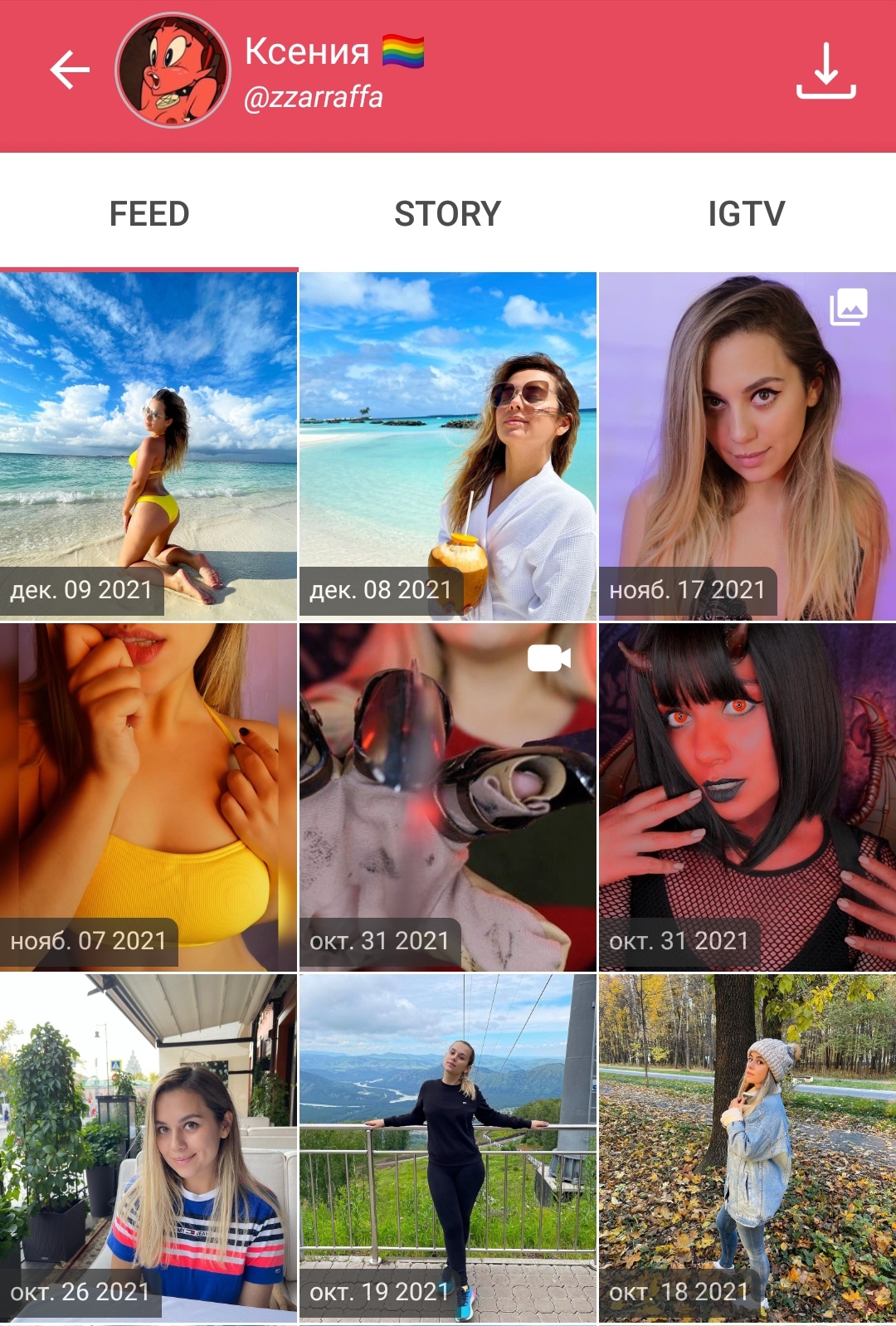Open the video post from окт. 31 2021

point(448,797)
